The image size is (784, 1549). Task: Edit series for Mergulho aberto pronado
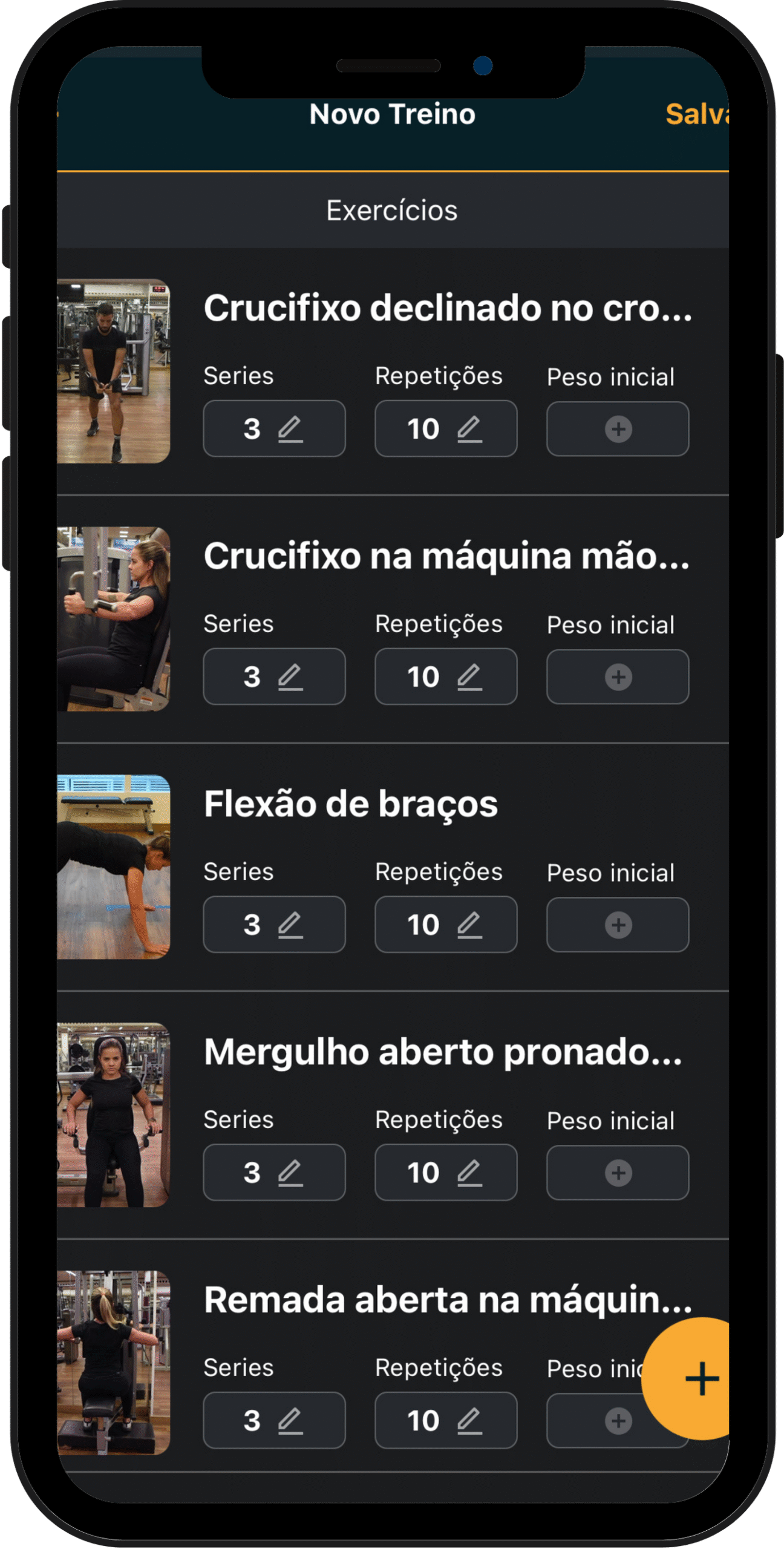pyautogui.click(x=274, y=1173)
